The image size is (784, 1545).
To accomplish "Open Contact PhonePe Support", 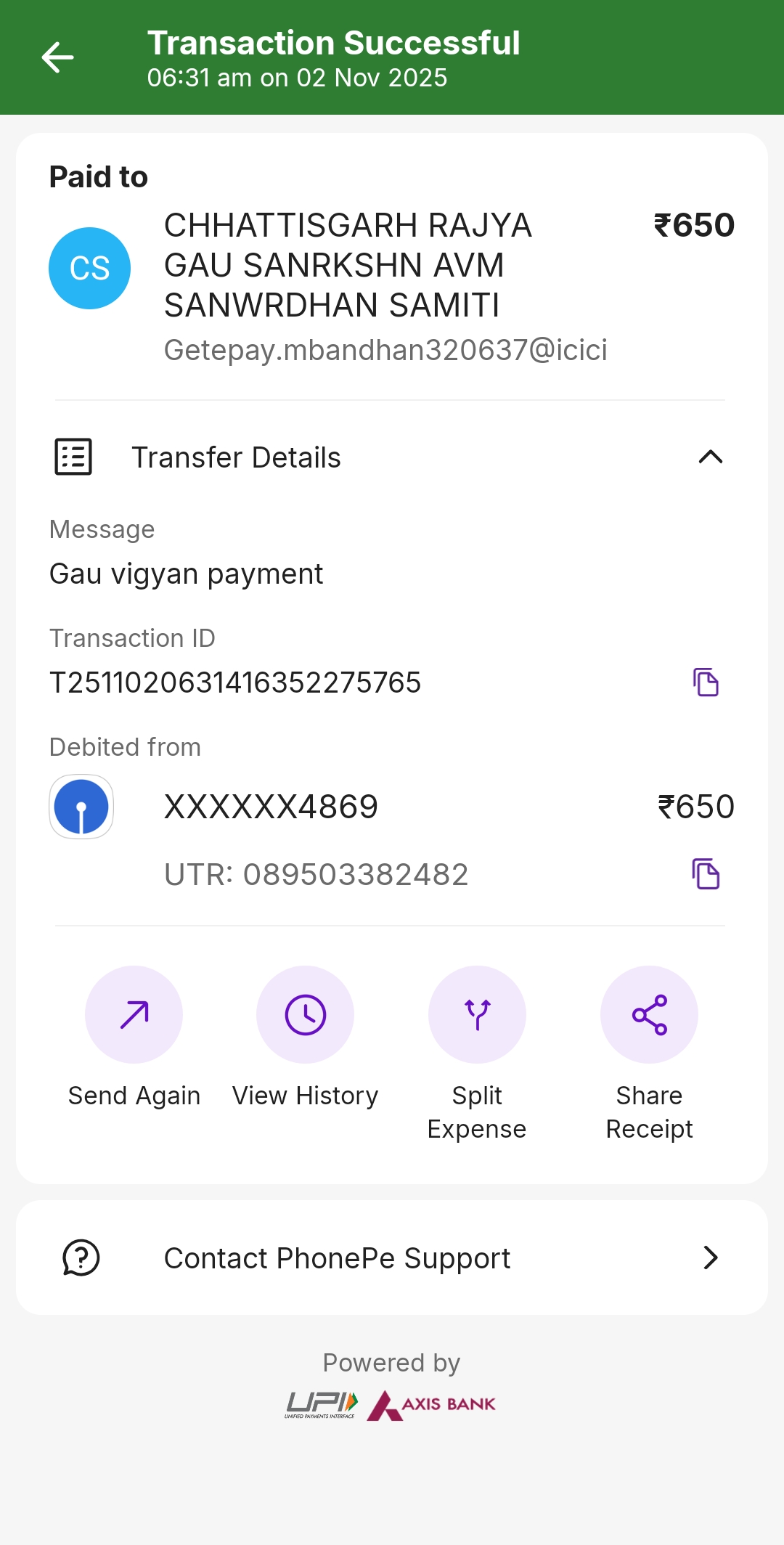I will tap(392, 1258).
